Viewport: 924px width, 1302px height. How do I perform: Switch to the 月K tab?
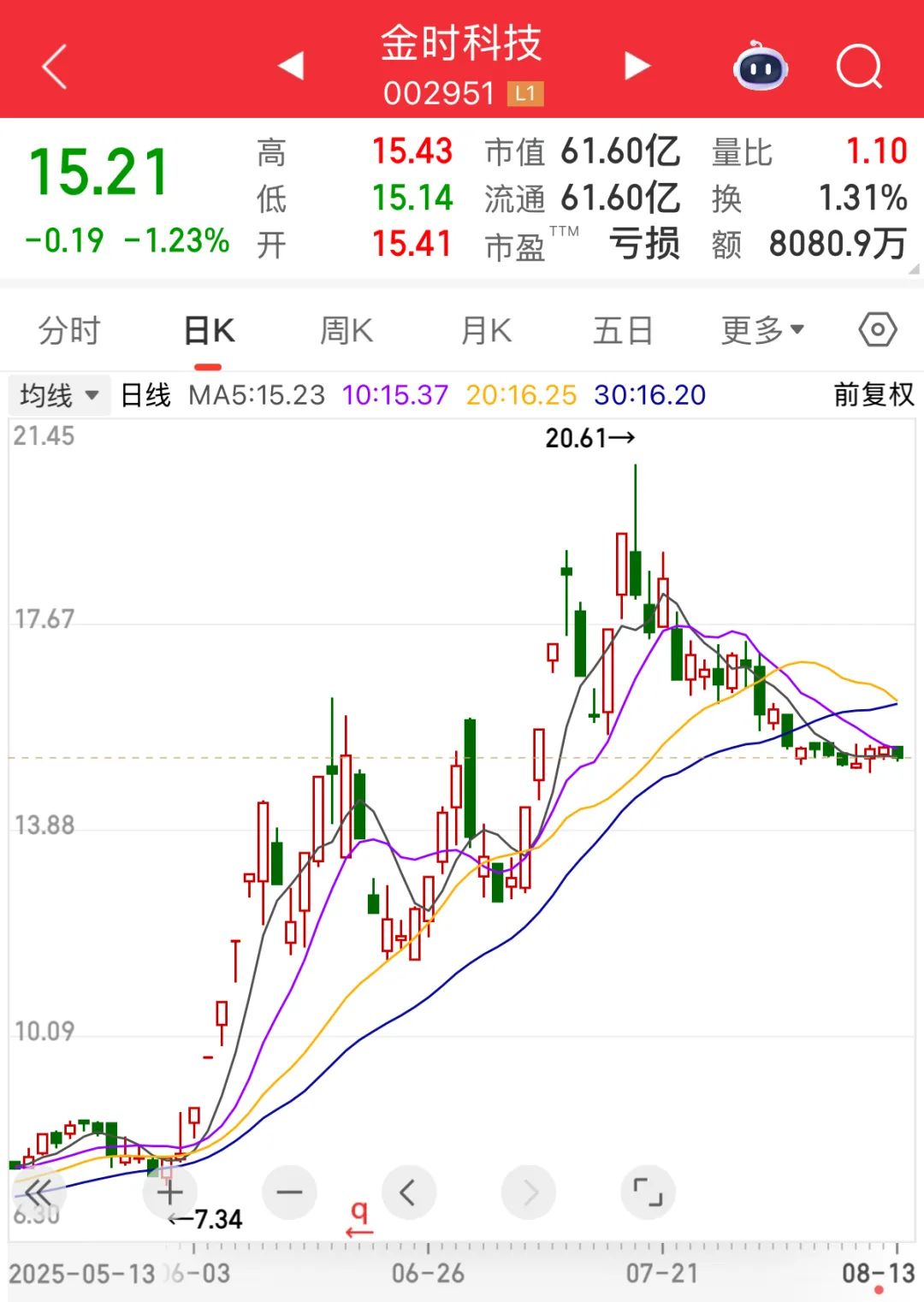point(486,330)
